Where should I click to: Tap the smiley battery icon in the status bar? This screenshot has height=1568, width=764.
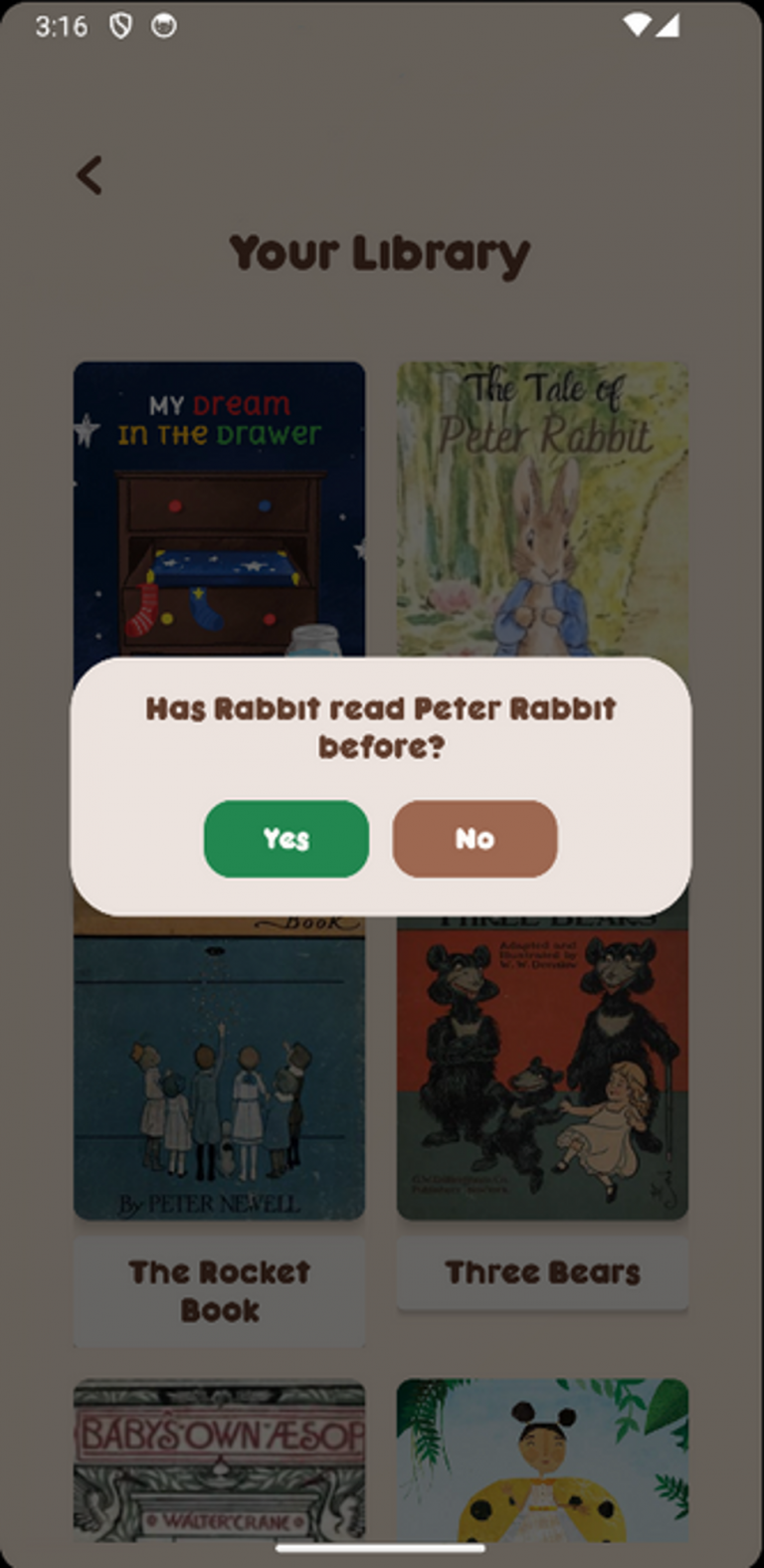pyautogui.click(x=162, y=27)
